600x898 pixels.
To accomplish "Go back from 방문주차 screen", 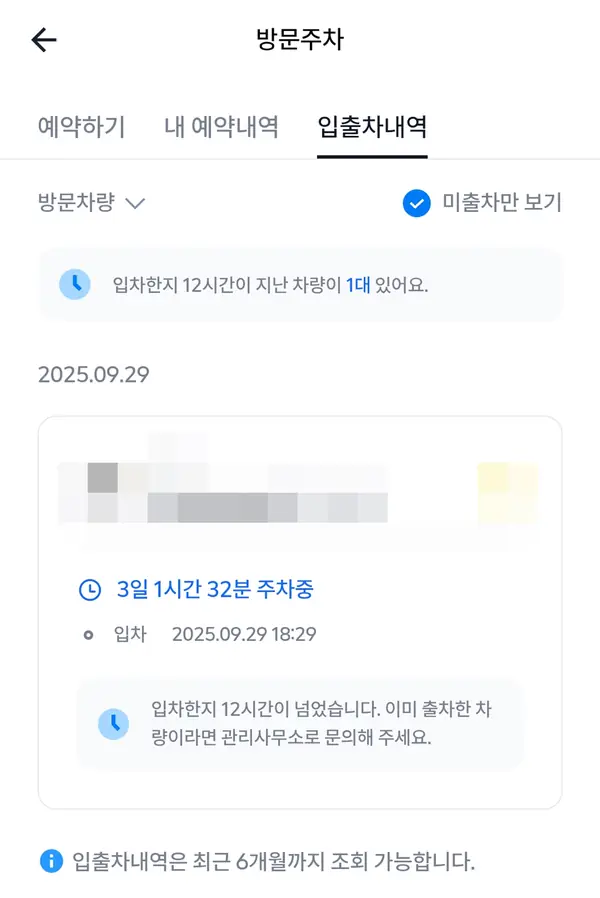I will (44, 40).
